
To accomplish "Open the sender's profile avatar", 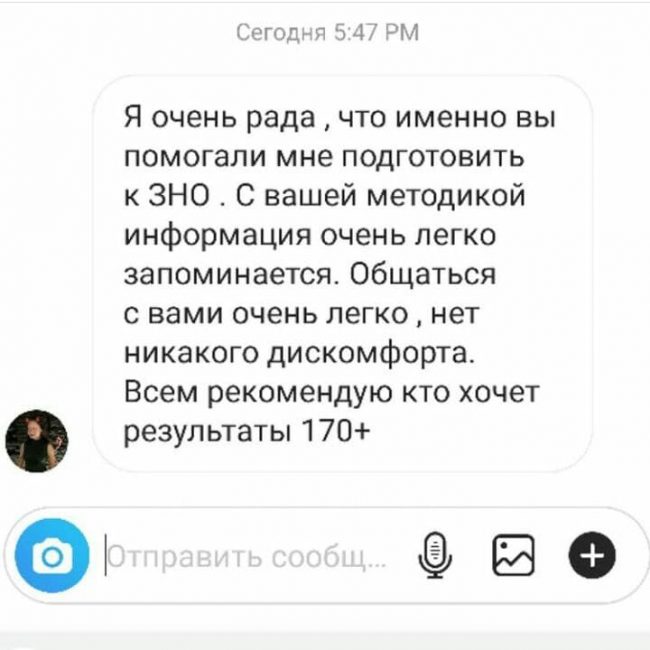I will click(x=37, y=440).
